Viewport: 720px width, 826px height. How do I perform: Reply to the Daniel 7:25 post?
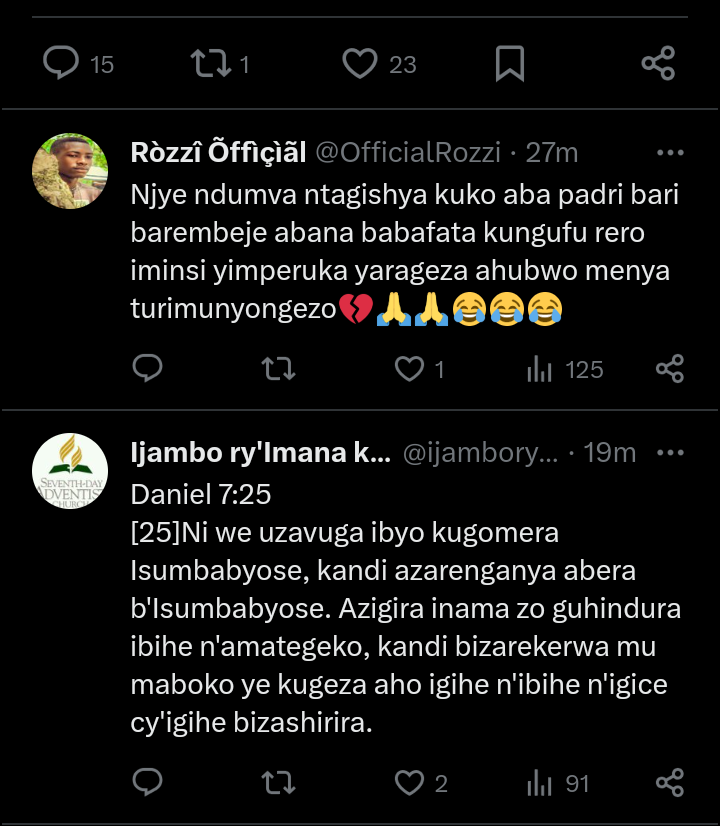(147, 783)
